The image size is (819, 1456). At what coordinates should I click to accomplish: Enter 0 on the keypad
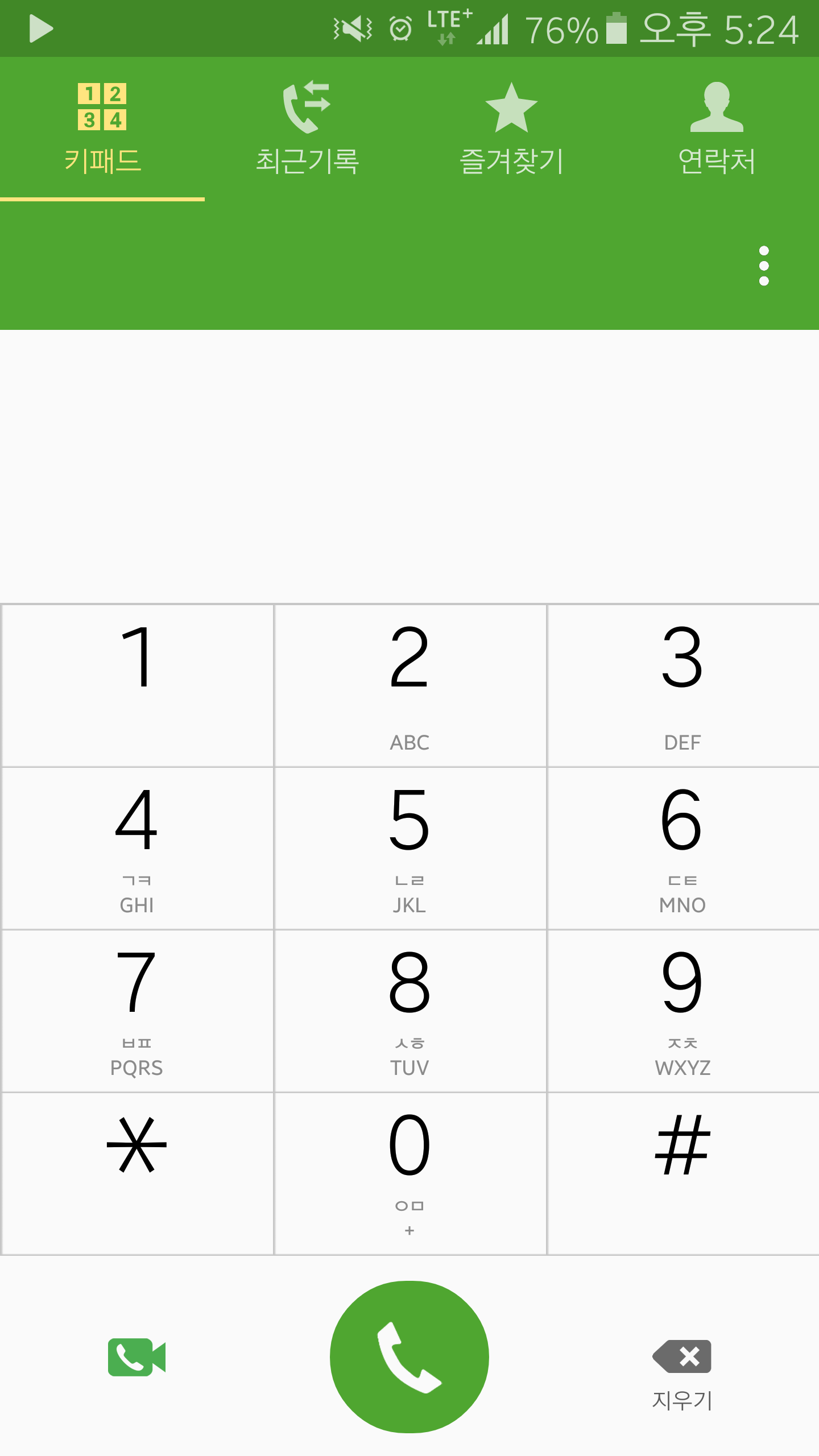[x=409, y=1173]
